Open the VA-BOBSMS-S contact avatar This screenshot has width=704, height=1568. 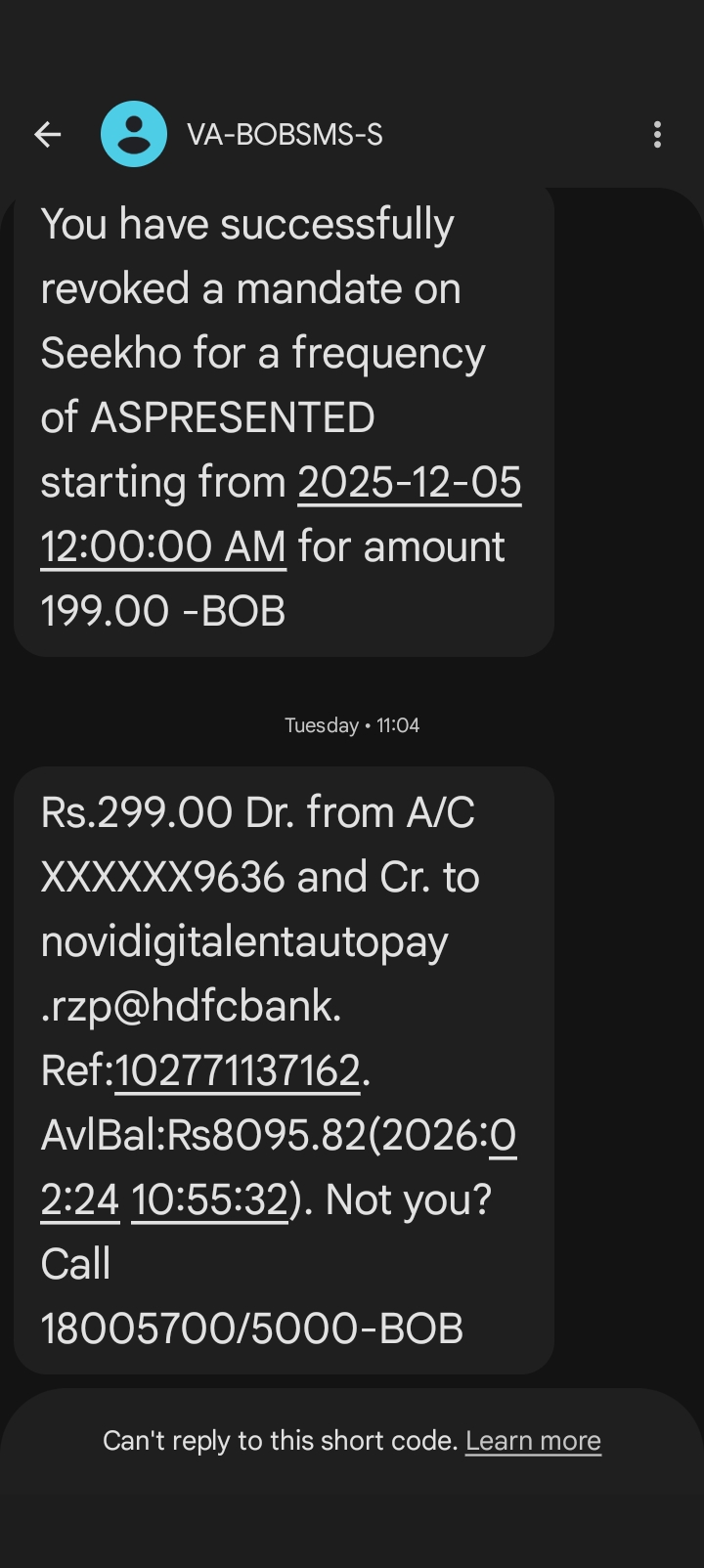pyautogui.click(x=134, y=135)
